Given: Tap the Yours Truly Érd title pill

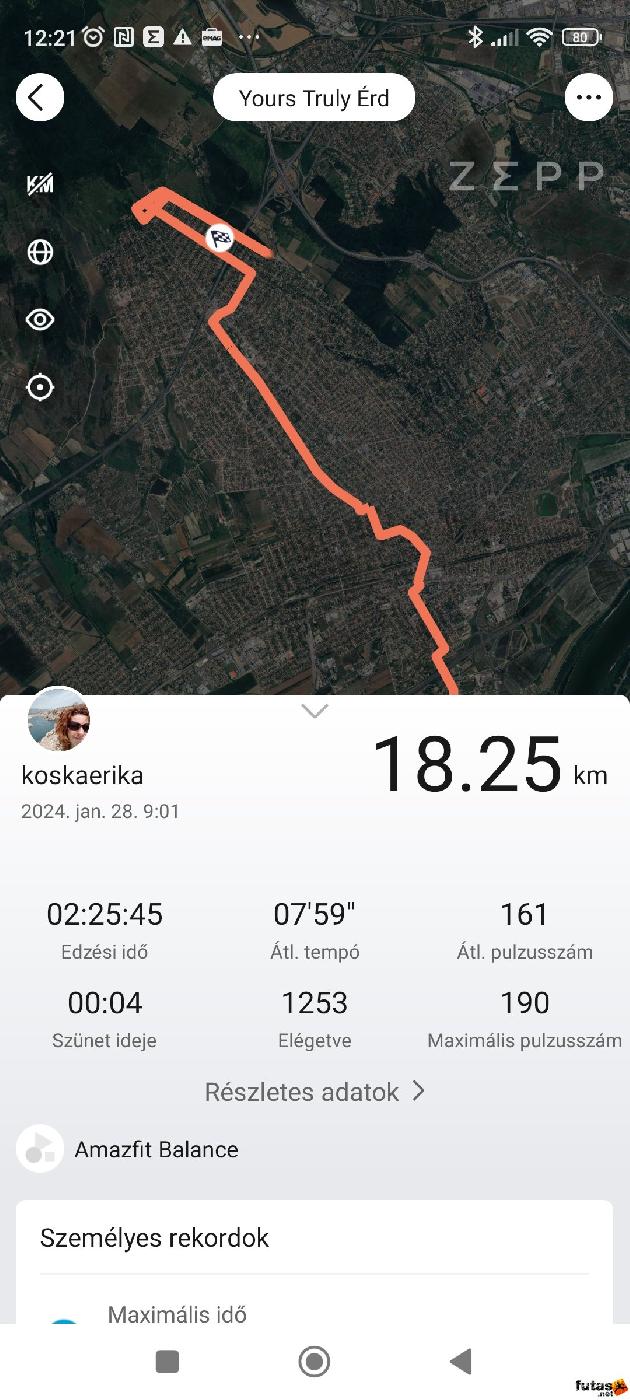Looking at the screenshot, I should point(314,98).
